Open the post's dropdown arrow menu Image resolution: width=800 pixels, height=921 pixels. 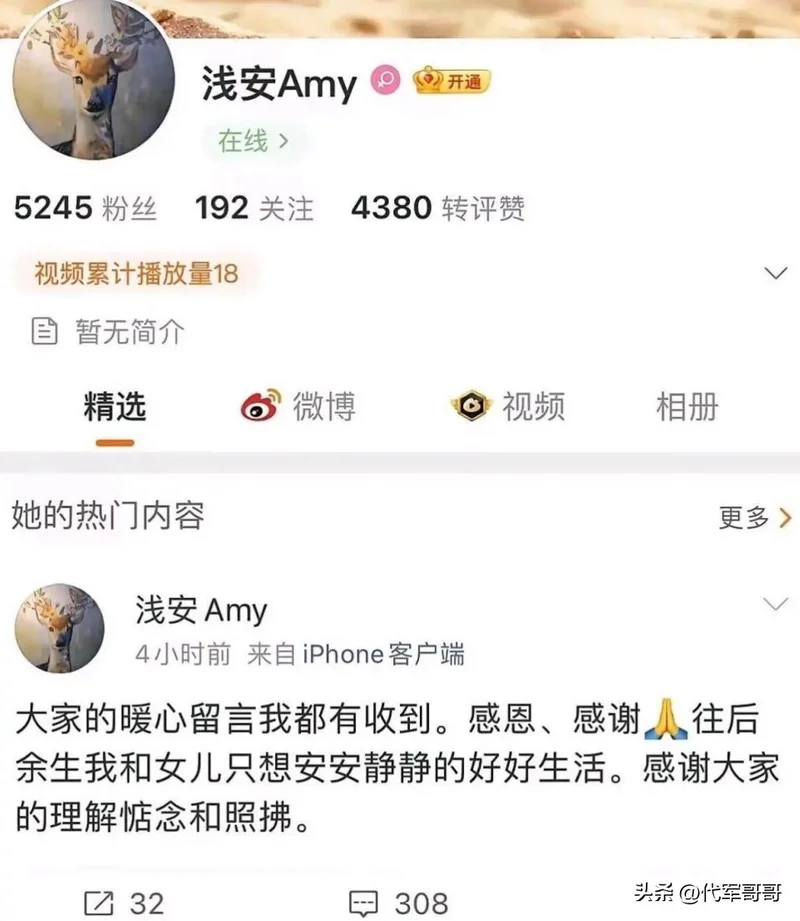click(776, 604)
